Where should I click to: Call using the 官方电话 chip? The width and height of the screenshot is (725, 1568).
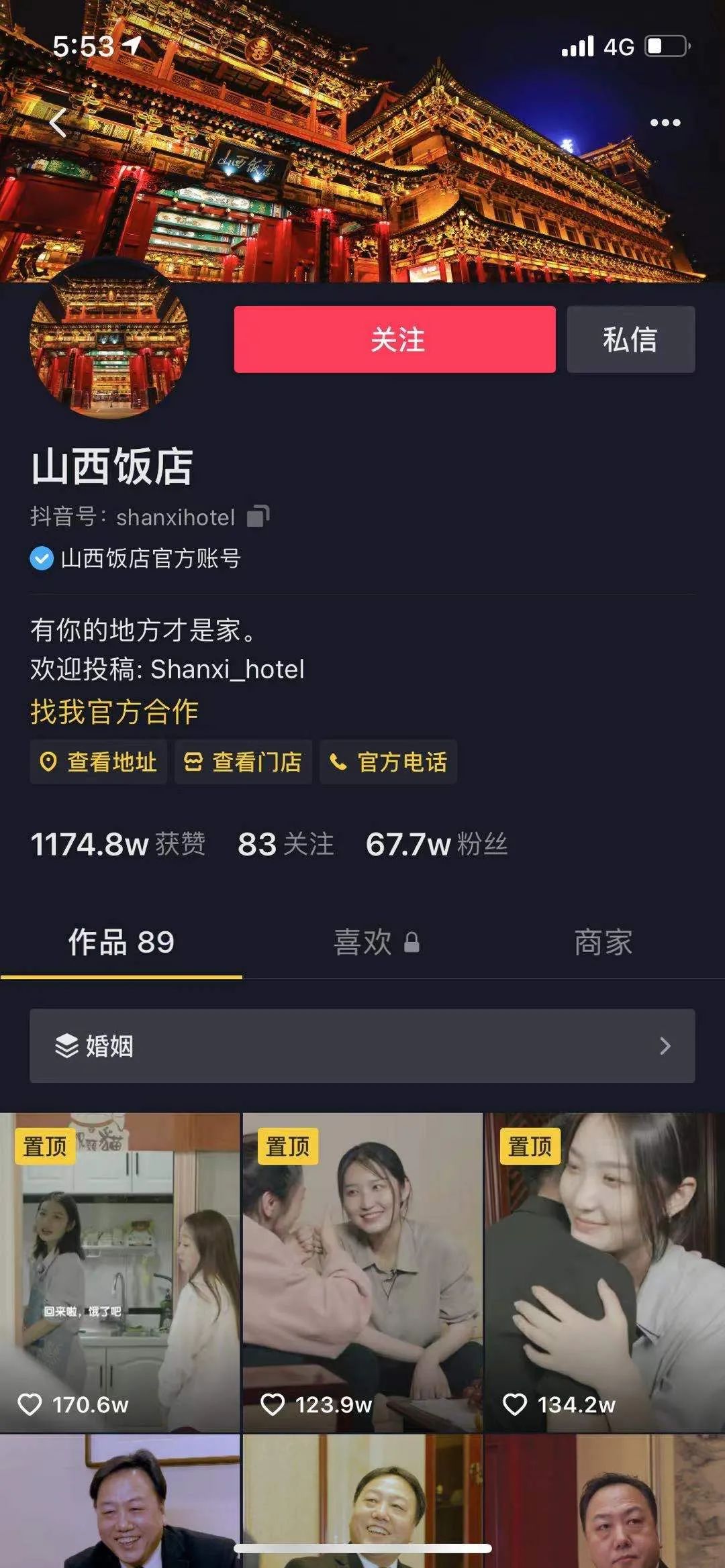pos(389,762)
